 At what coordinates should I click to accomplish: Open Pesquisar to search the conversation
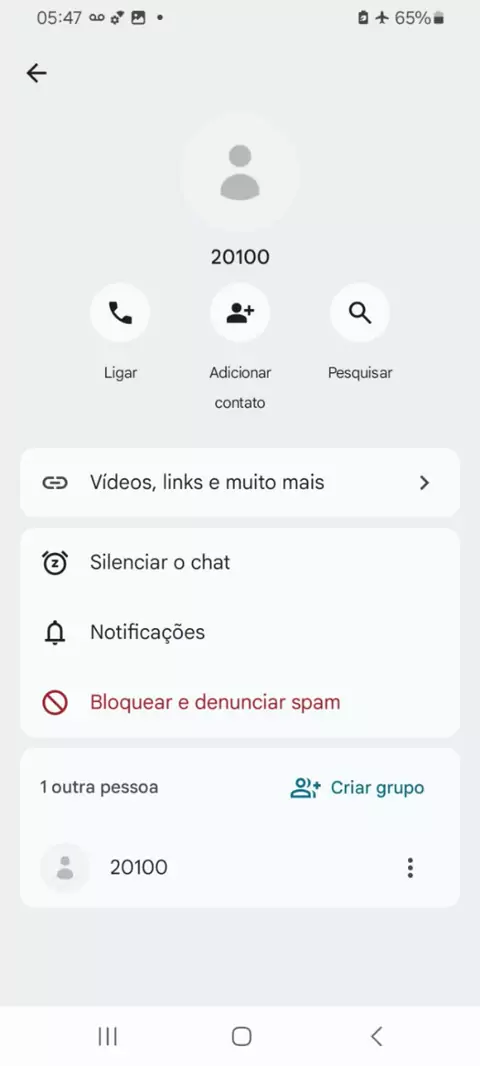tap(360, 313)
